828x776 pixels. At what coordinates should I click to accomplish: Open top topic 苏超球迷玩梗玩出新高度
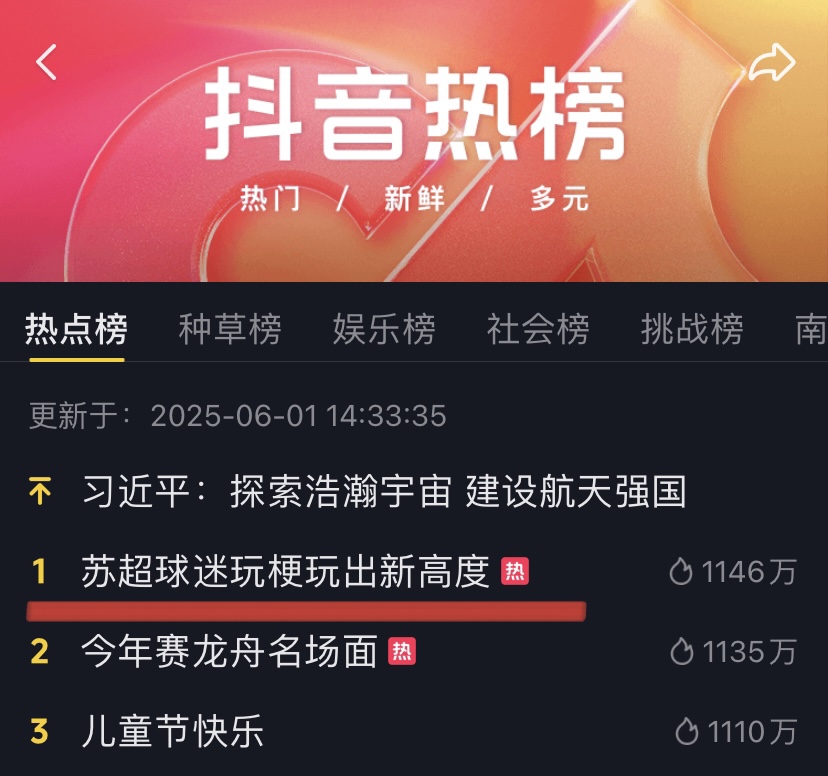[286, 572]
